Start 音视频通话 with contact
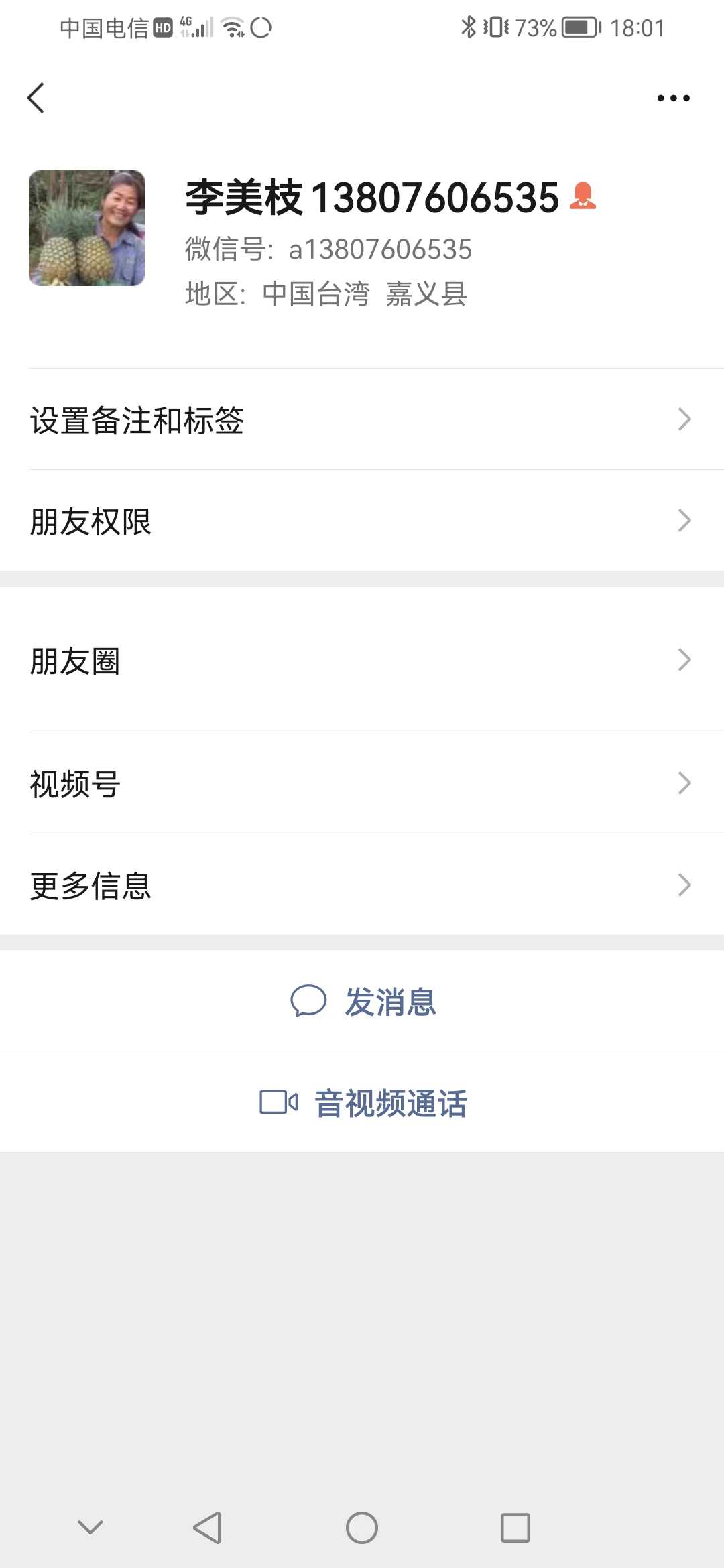 [362, 1102]
